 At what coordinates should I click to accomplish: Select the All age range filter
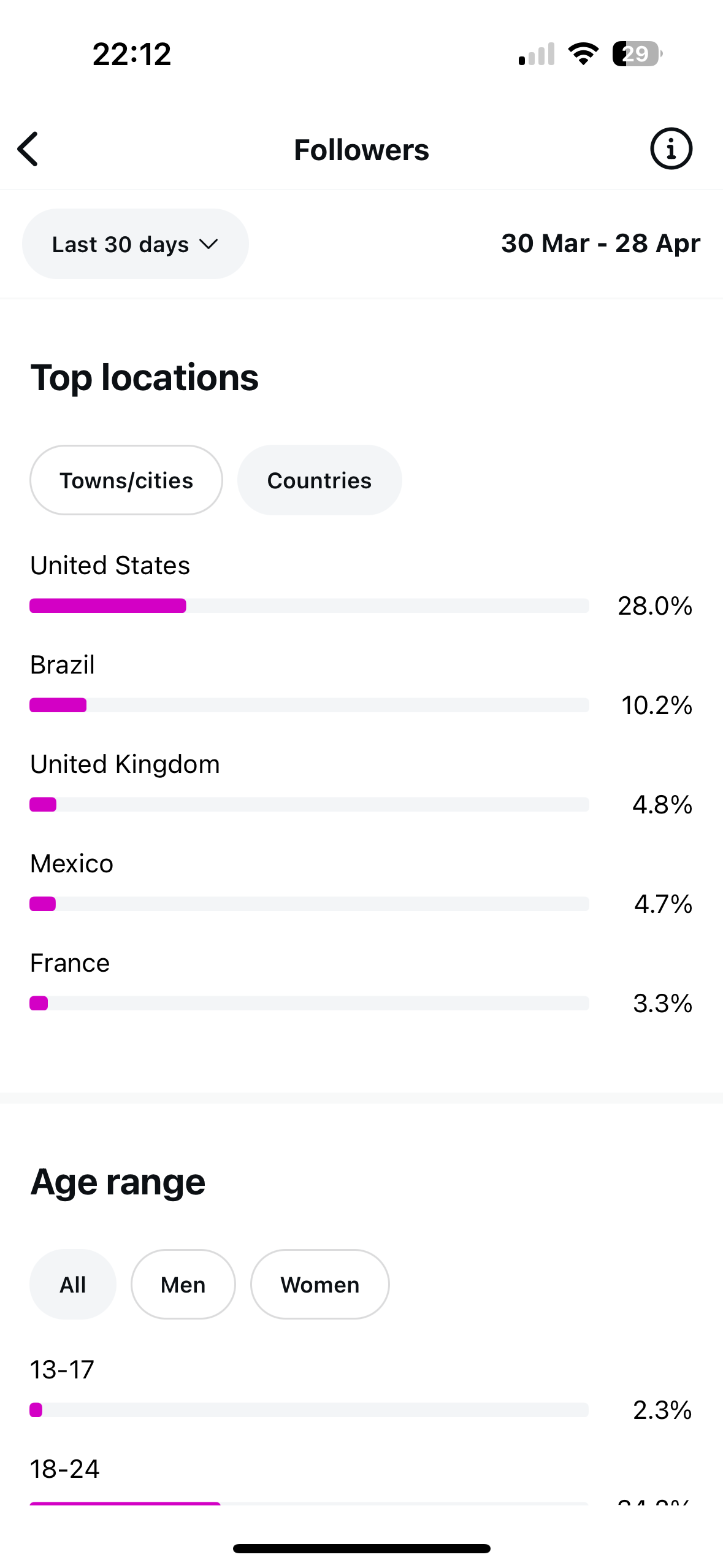tap(73, 1285)
